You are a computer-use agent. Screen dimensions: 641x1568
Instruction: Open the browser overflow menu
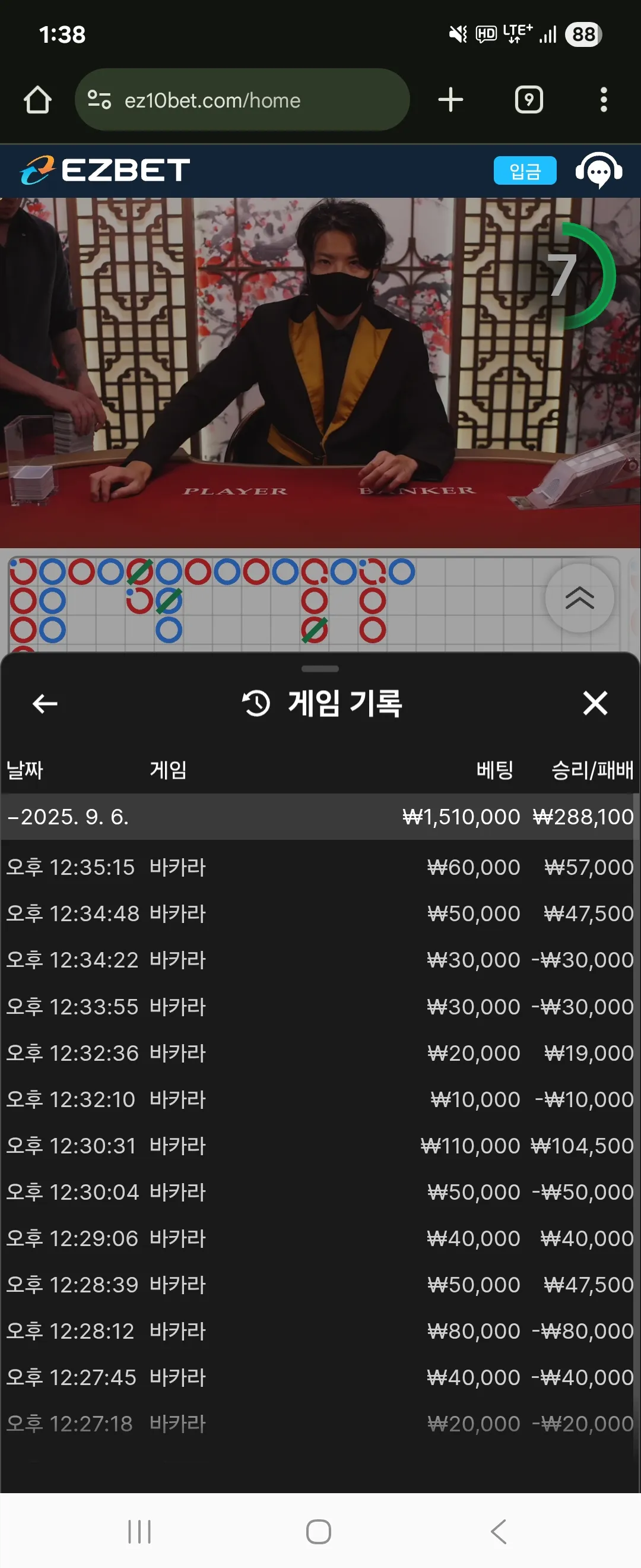(603, 100)
